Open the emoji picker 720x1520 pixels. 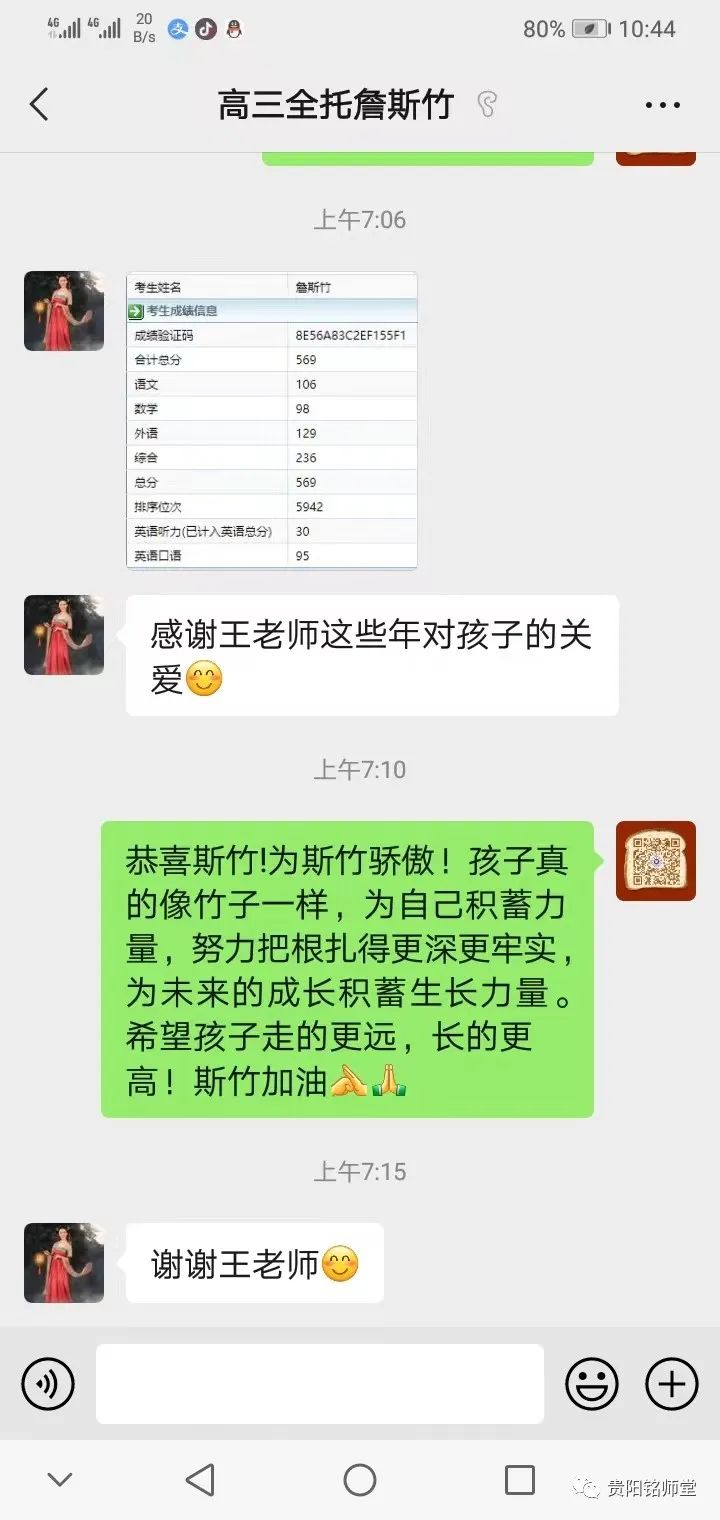592,1384
